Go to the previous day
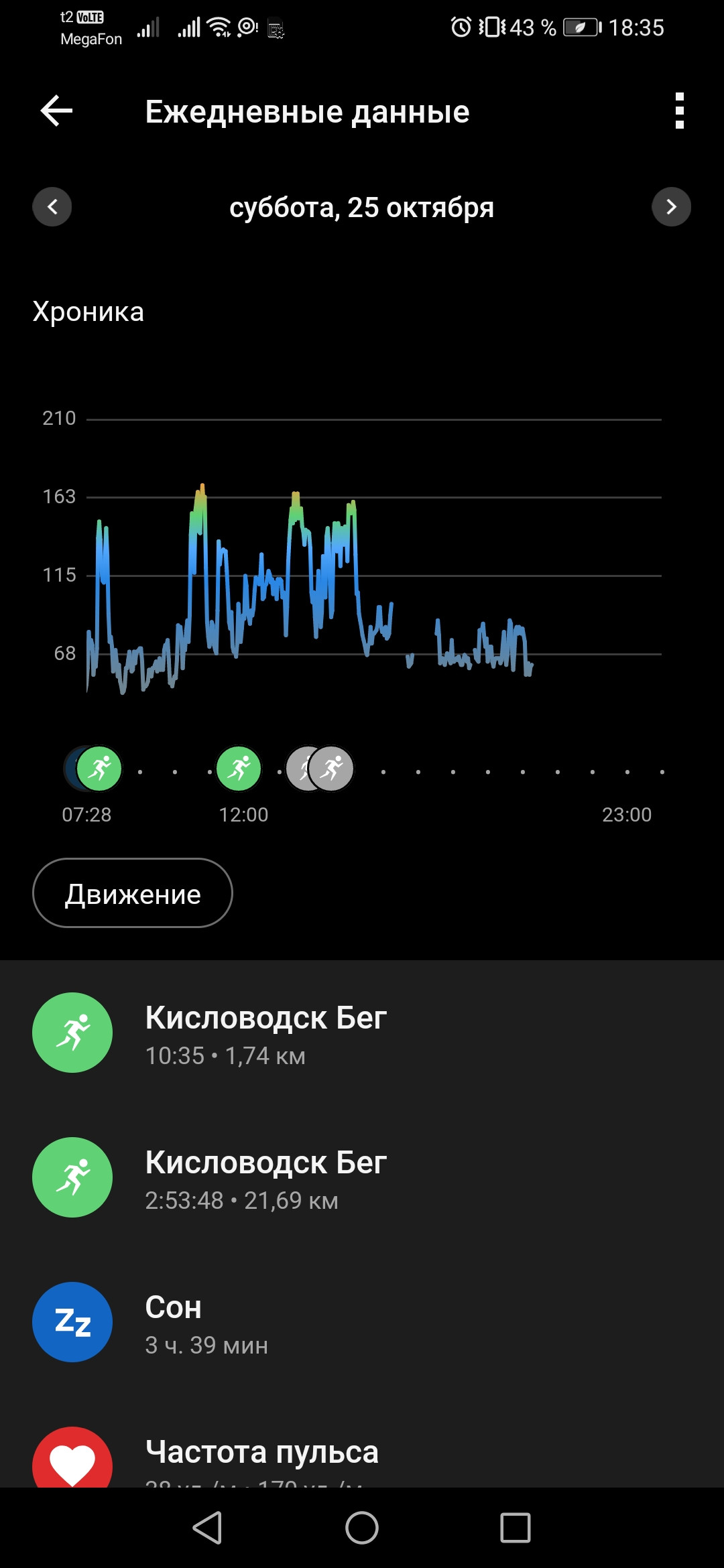The image size is (724, 1568). click(52, 206)
